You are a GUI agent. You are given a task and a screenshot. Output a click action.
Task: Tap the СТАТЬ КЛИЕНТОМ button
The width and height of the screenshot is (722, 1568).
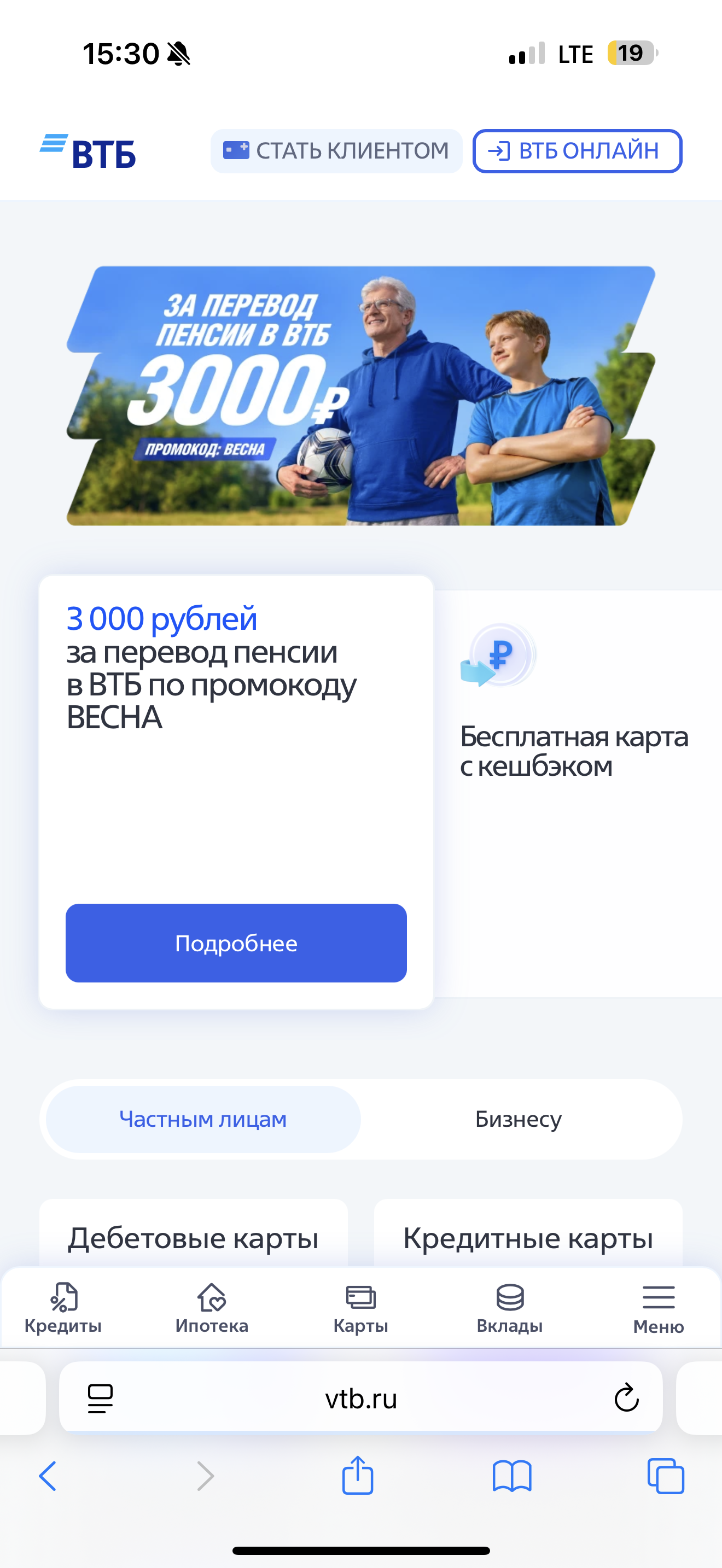(x=336, y=151)
